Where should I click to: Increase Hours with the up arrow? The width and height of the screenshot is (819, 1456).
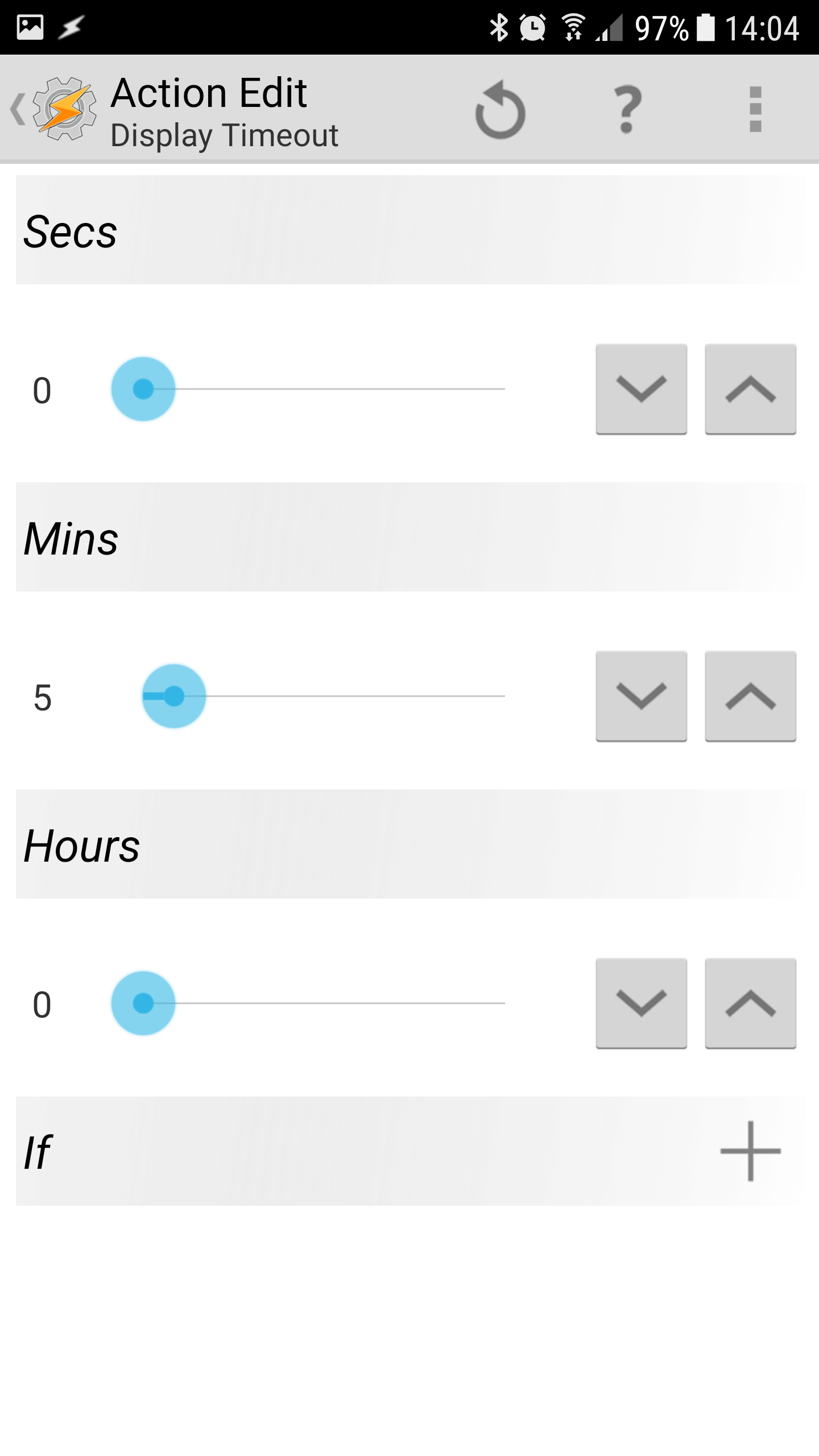[751, 1003]
